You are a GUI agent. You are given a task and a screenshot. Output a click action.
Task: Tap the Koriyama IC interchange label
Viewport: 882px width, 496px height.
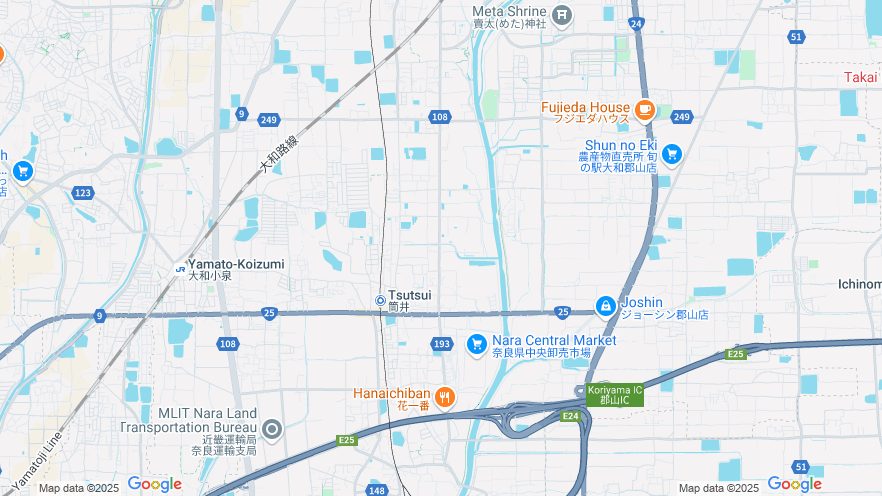[x=614, y=395]
